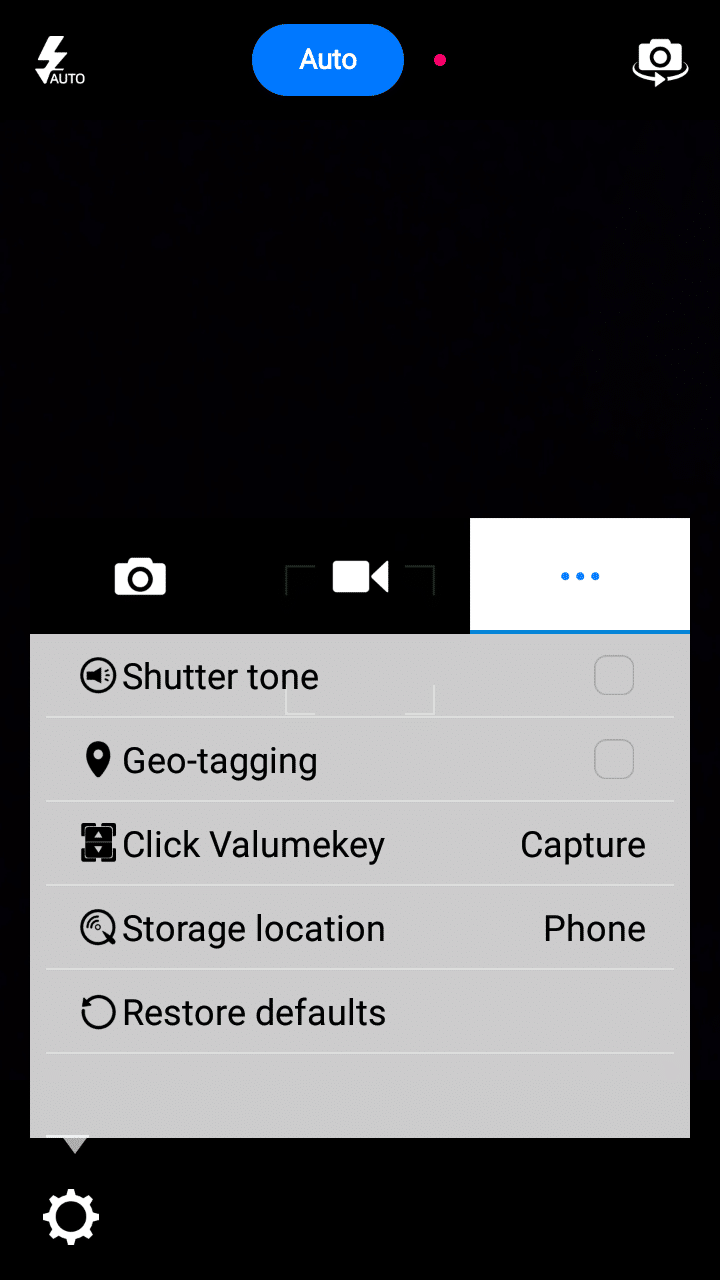Close settings with the gear icon
720x1280 pixels.
(x=71, y=1216)
